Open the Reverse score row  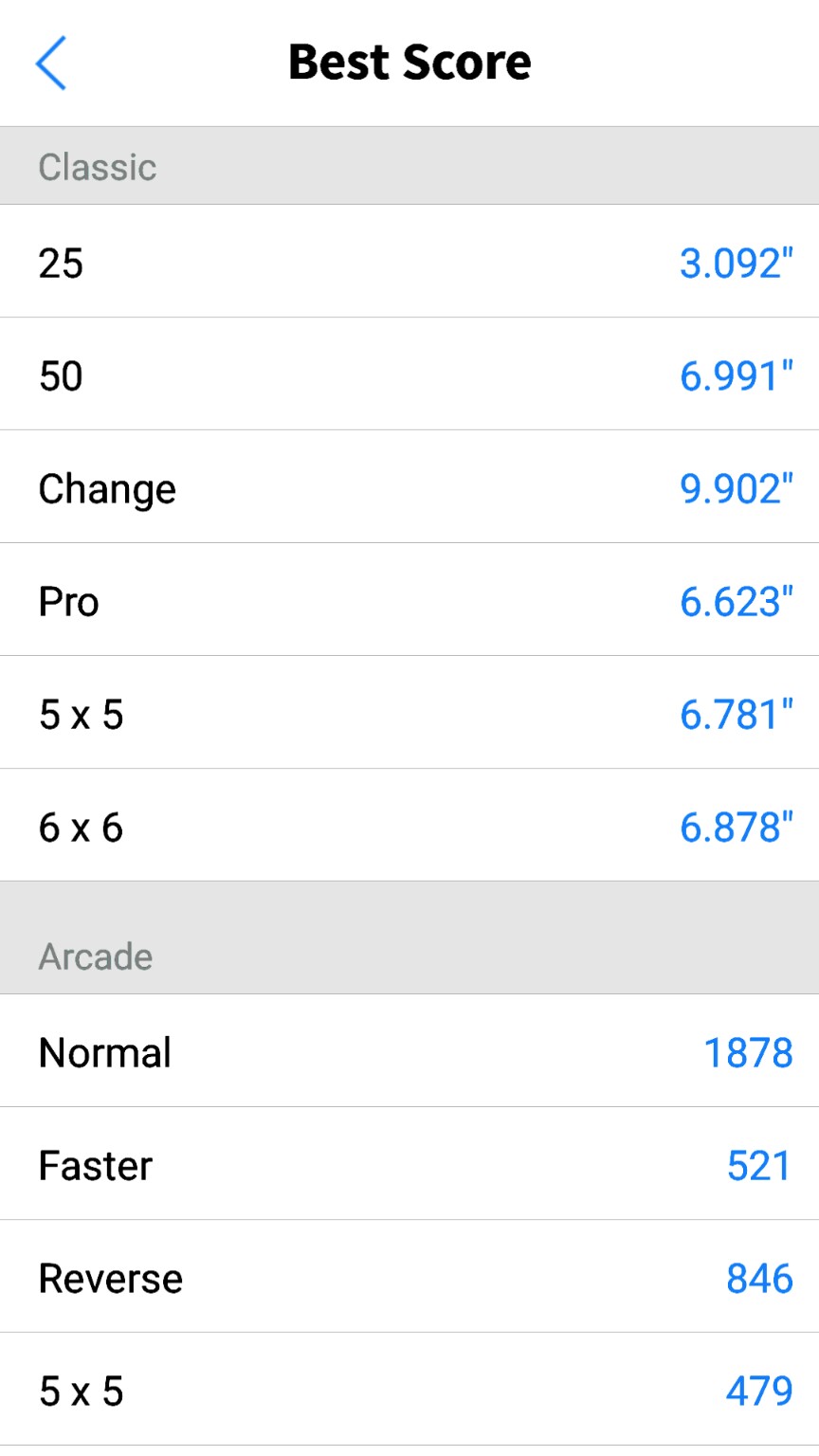409,1278
